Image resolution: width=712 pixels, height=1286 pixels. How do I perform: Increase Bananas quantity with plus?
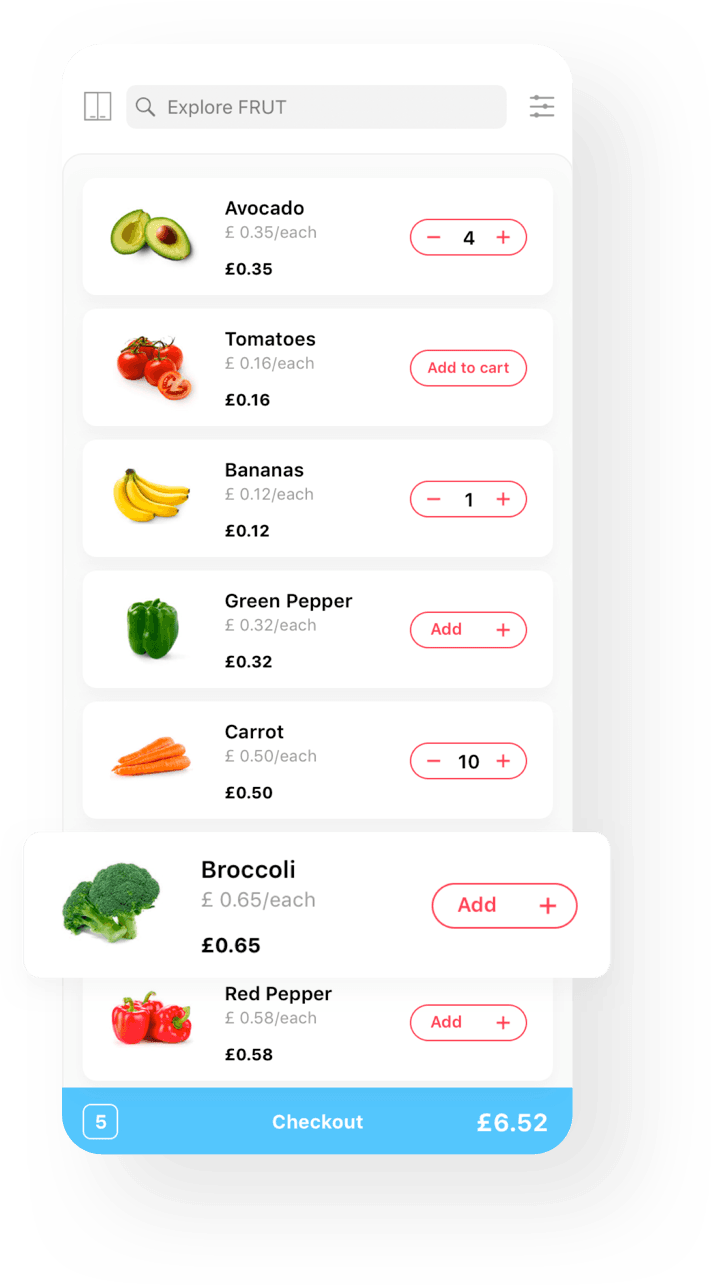(x=503, y=499)
